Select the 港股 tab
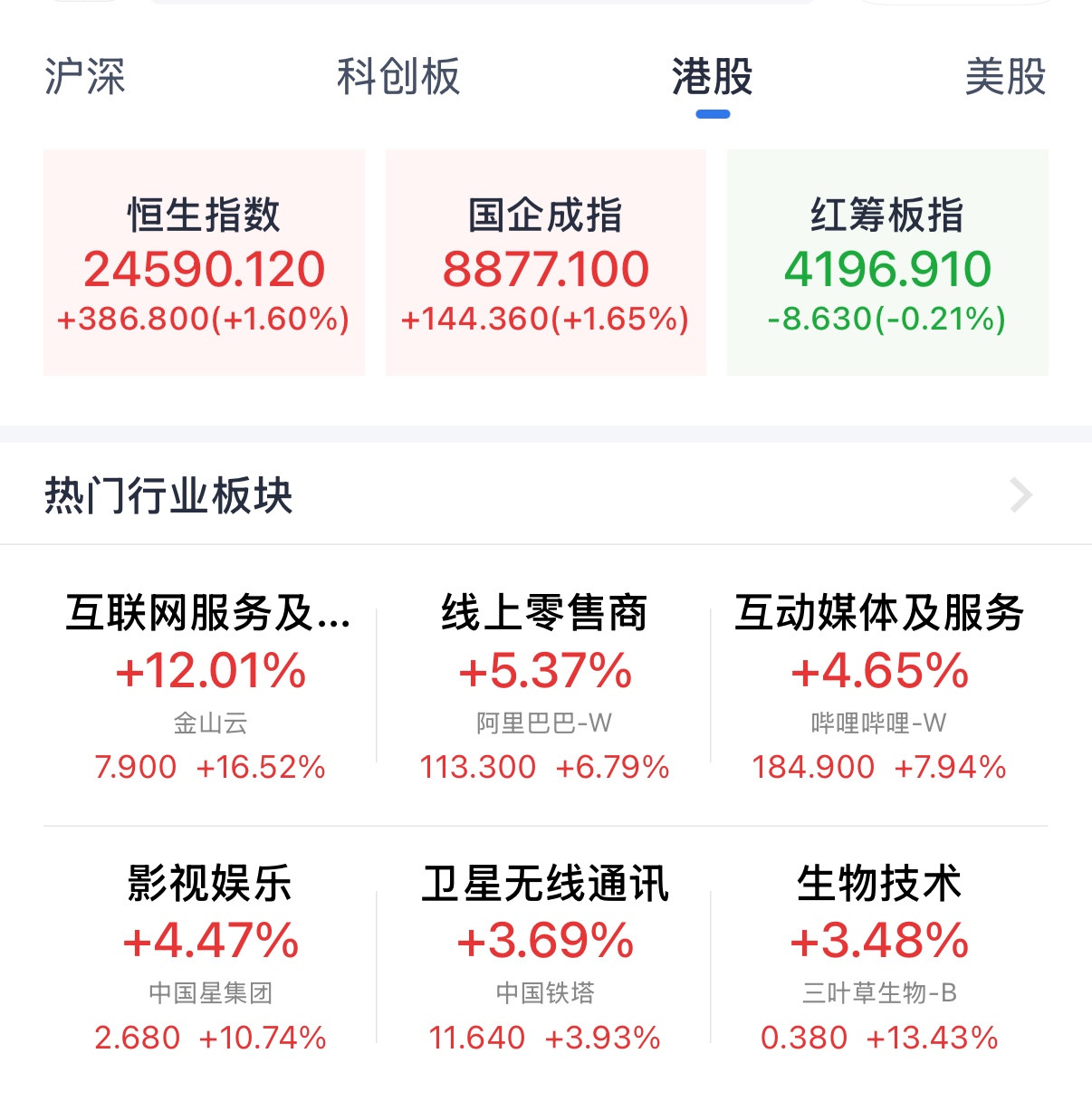 713,77
